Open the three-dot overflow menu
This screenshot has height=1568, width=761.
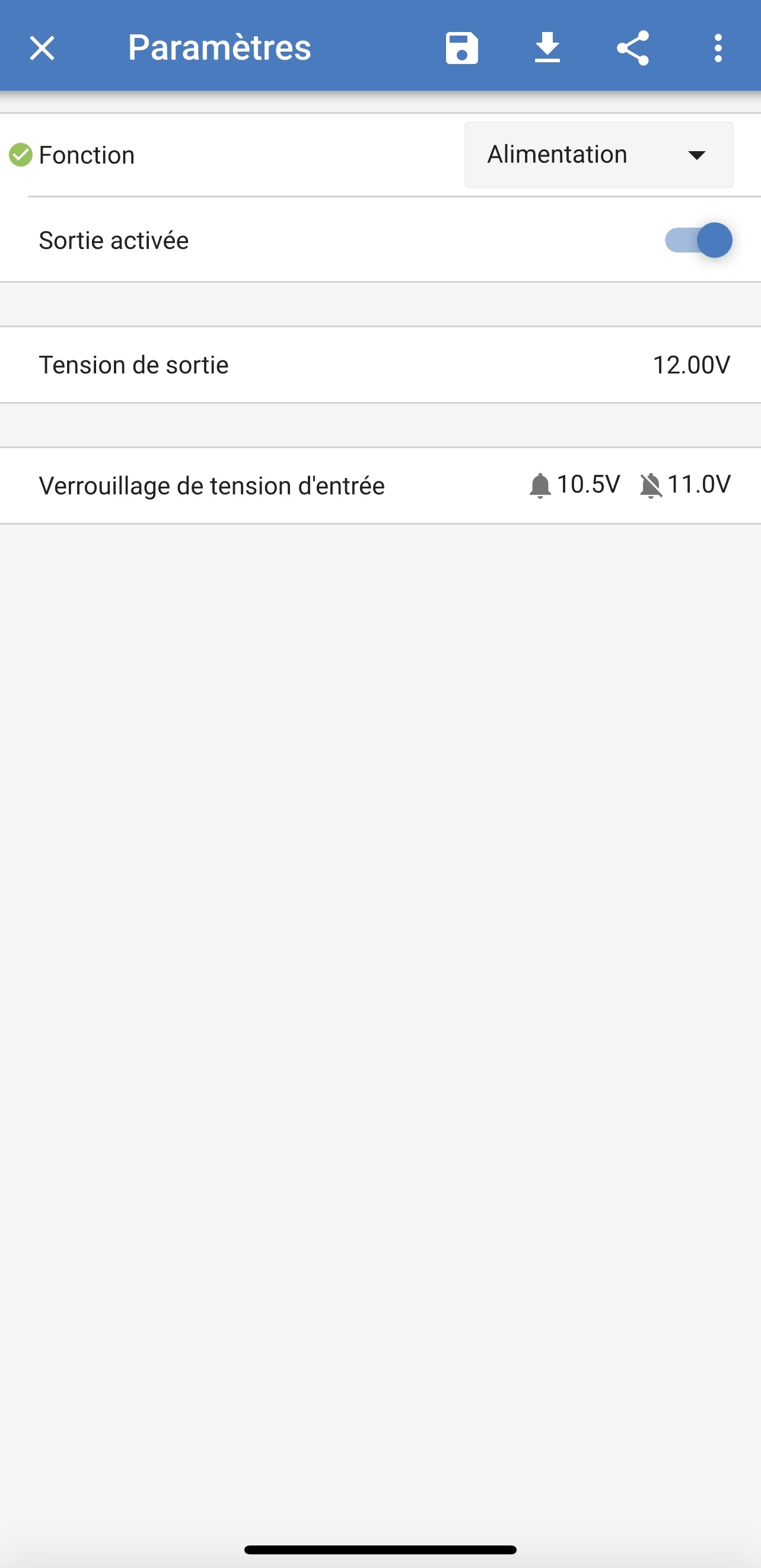(718, 48)
